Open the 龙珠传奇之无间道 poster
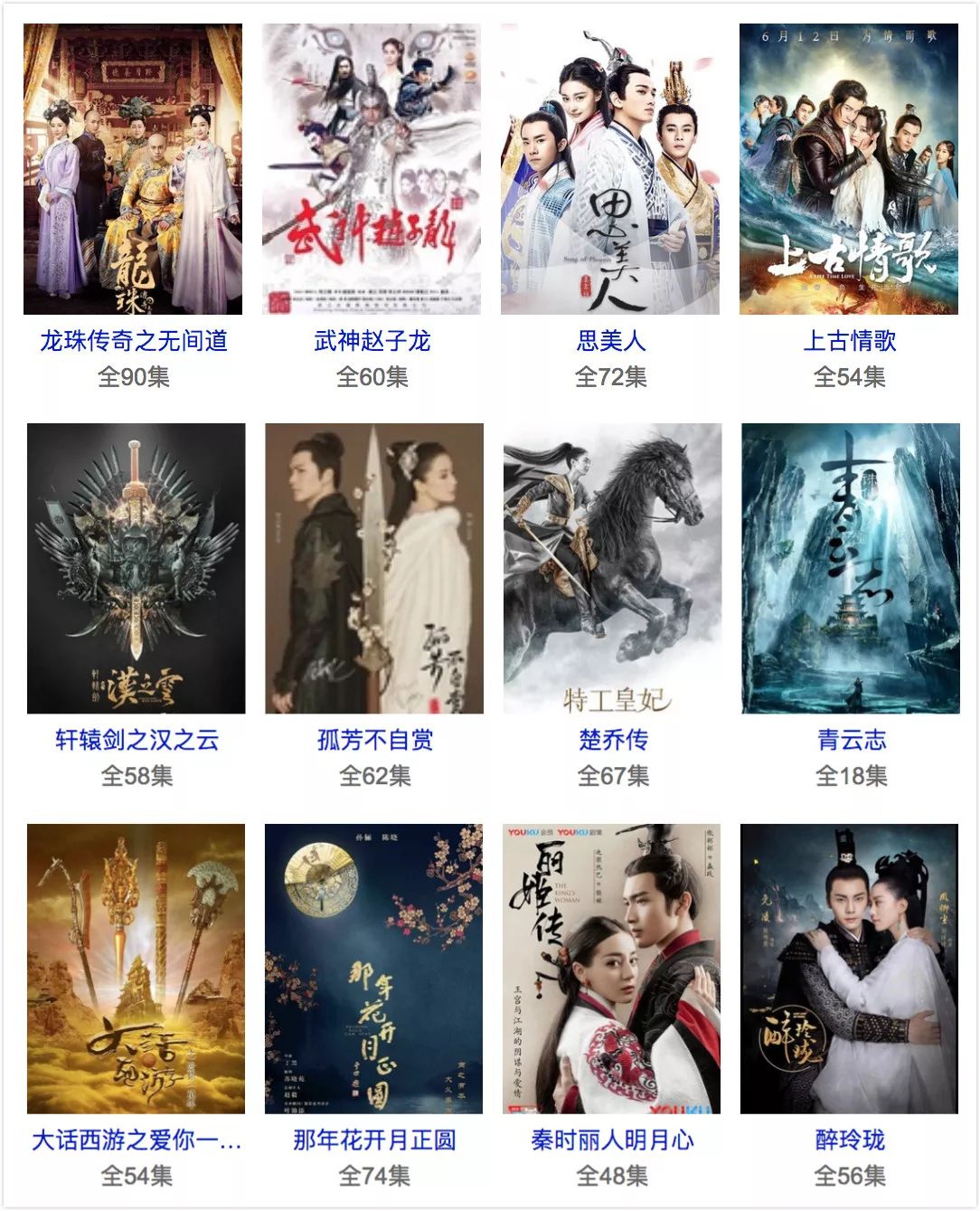This screenshot has height=1211, width=980. (x=133, y=169)
